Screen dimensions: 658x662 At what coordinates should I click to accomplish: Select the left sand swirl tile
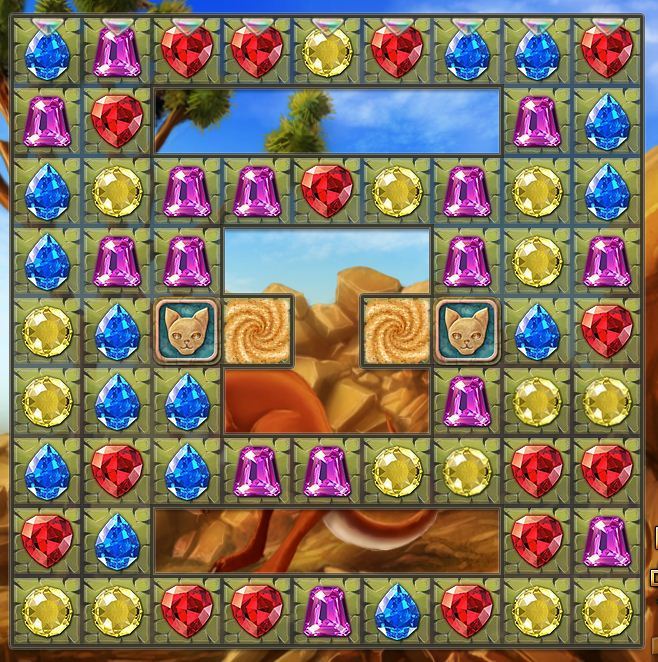257,331
